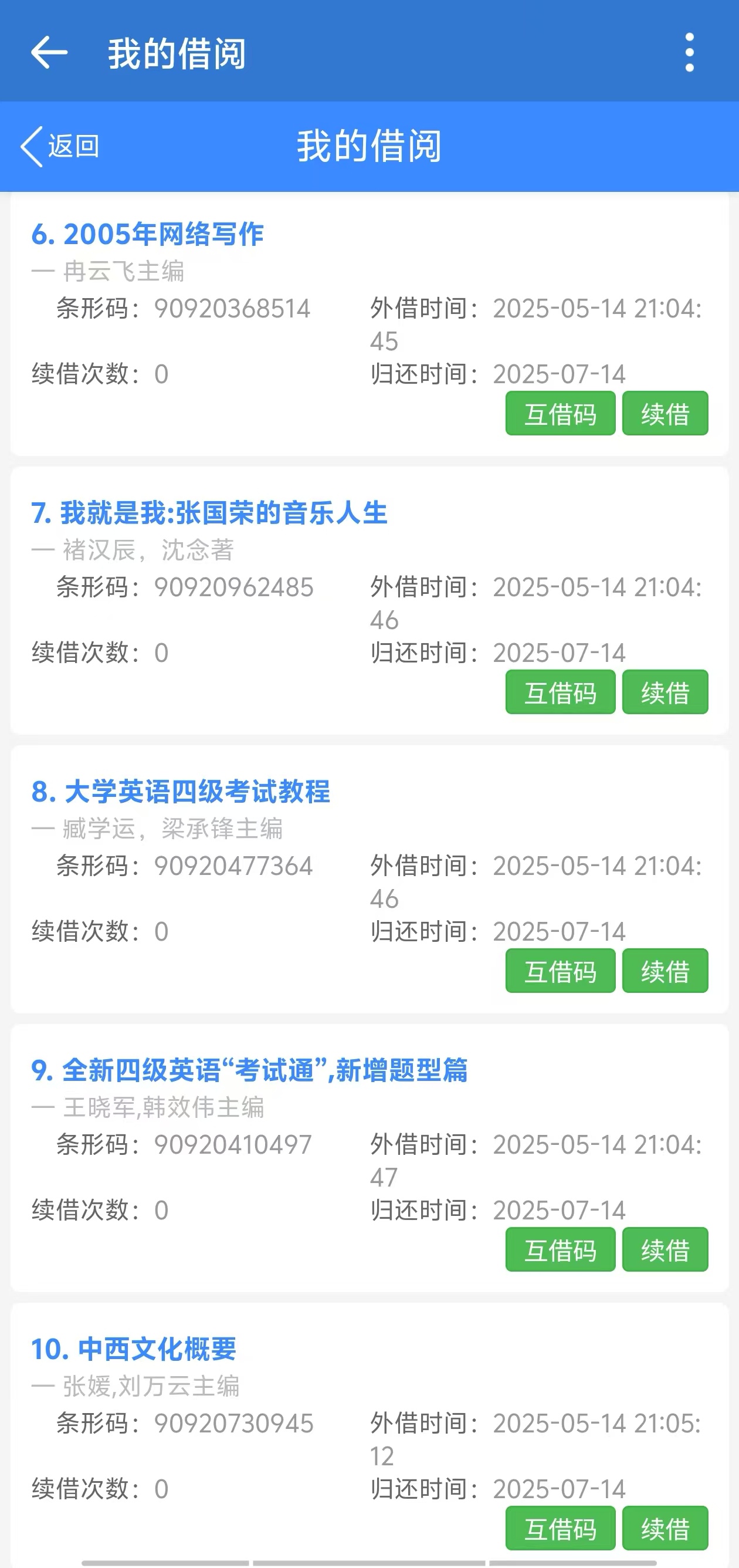Renew 我就是我:张国荣的音乐人生
Viewport: 739px width, 1568px height.
tap(665, 692)
